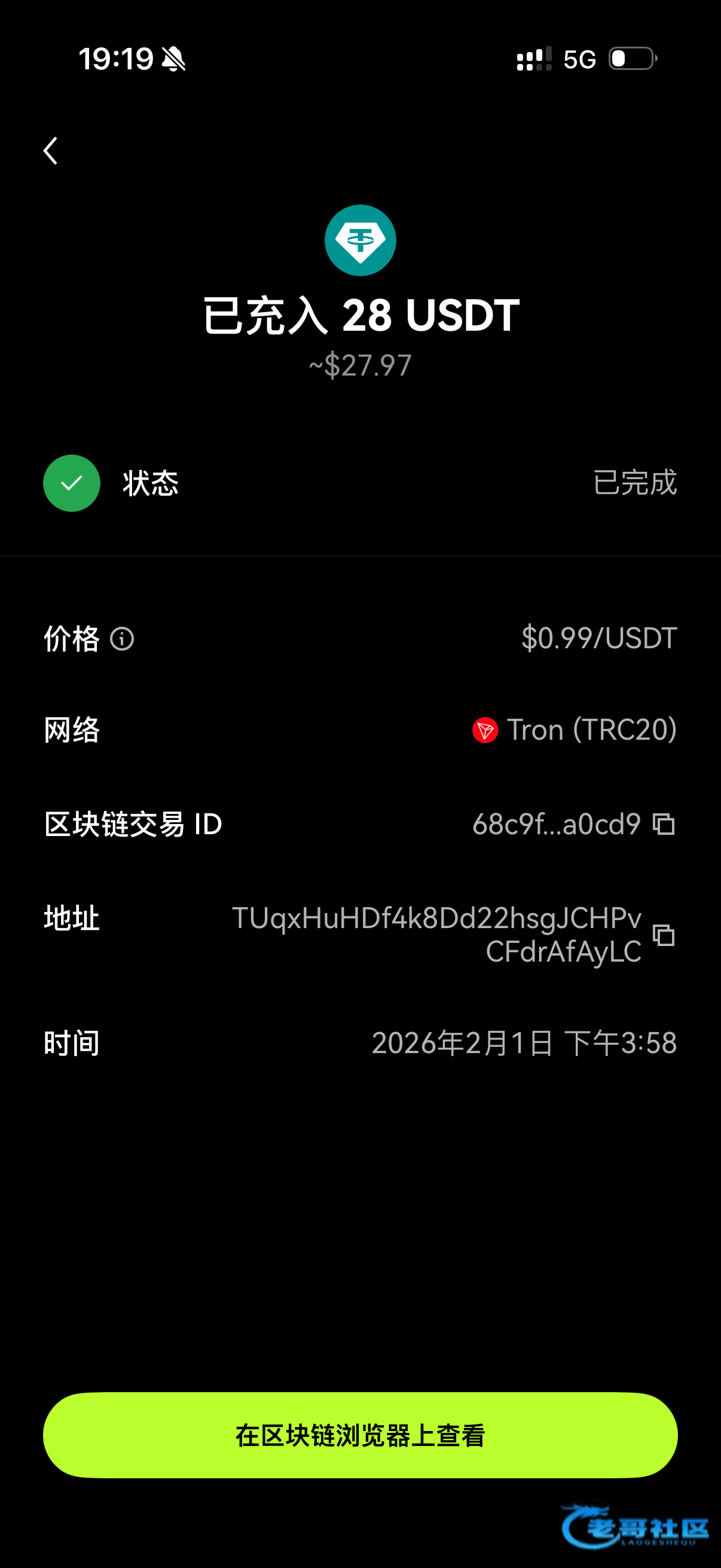Copy the deposit address
This screenshot has width=721, height=1568.
click(664, 935)
